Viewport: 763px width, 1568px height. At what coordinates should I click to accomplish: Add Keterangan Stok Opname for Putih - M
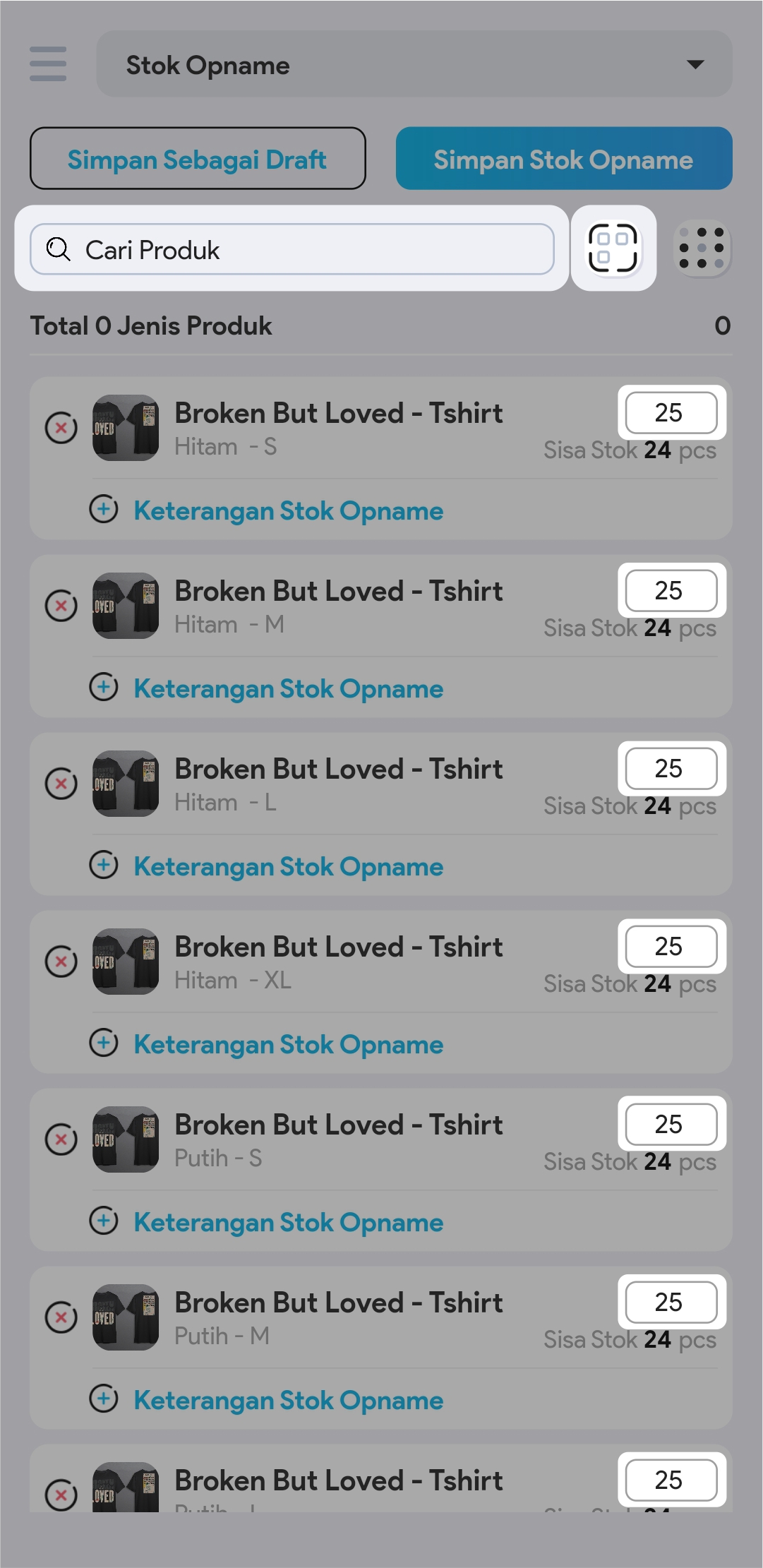click(x=288, y=1400)
